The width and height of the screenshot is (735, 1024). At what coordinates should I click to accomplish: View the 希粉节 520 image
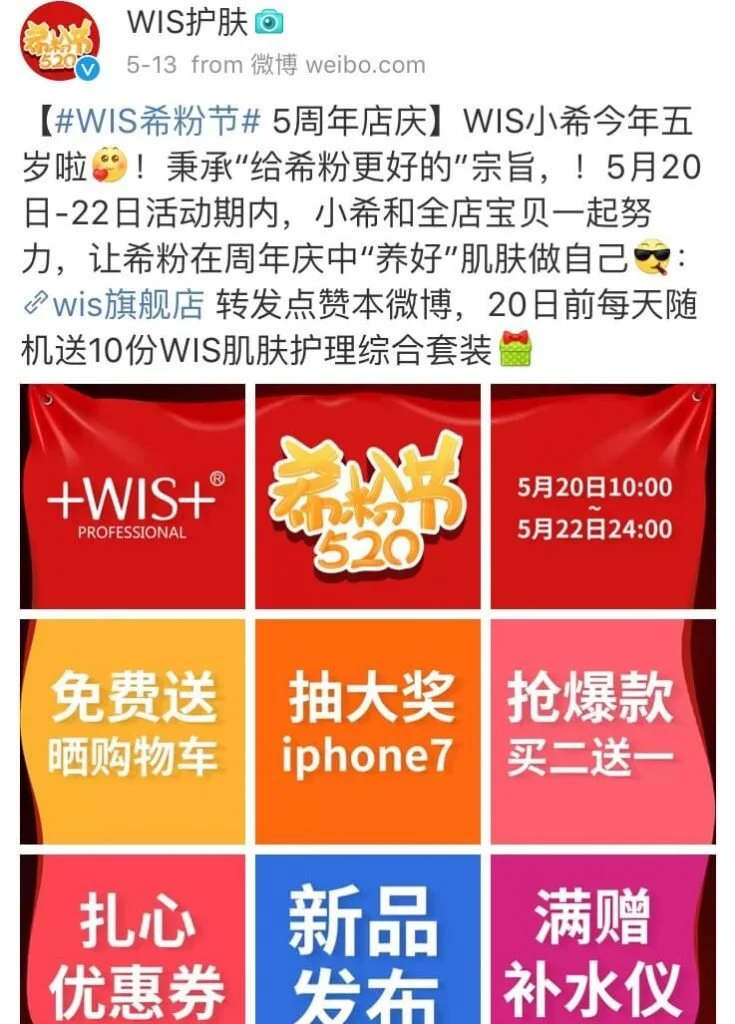[x=367, y=497]
